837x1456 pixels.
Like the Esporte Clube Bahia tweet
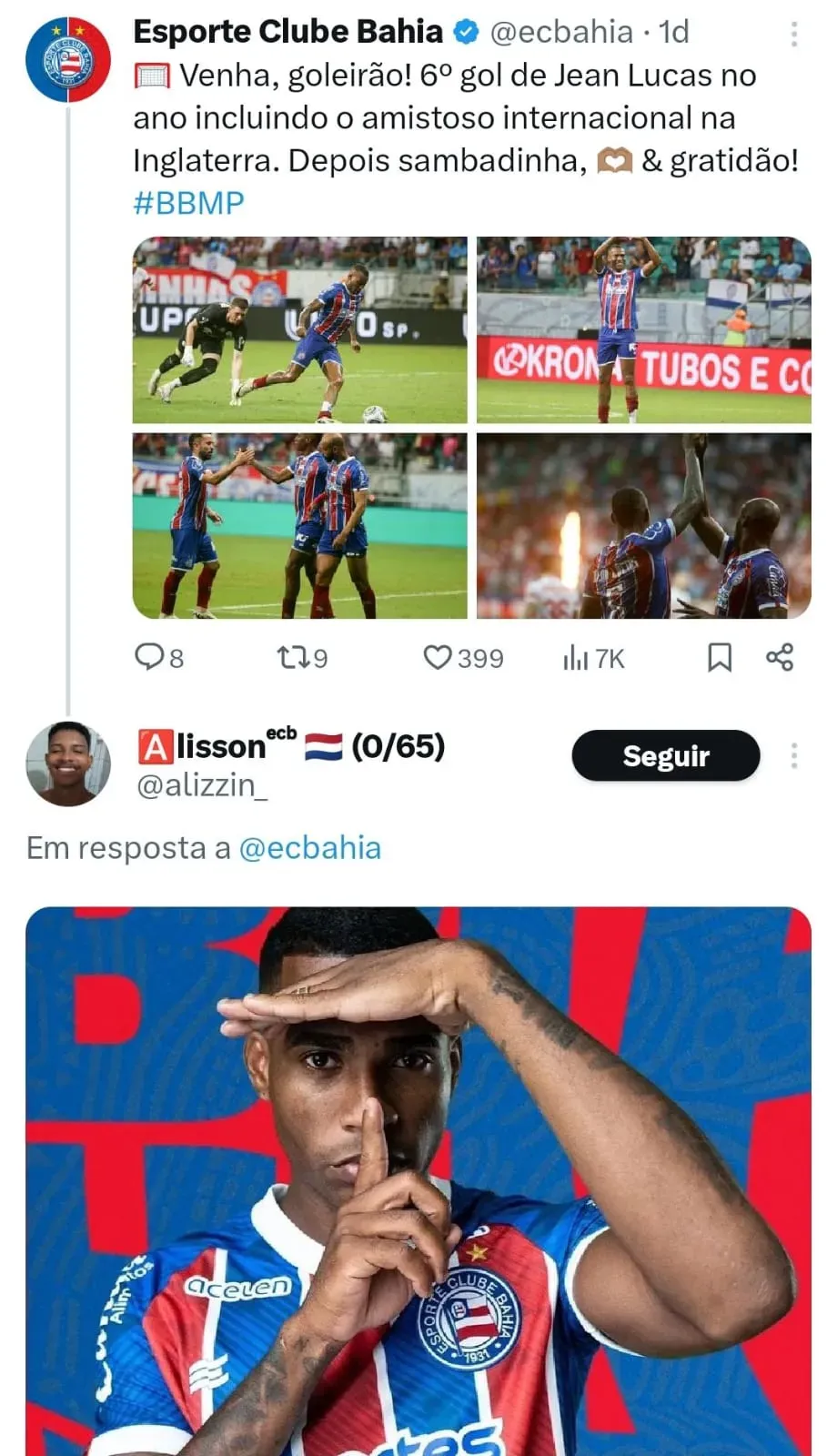pyautogui.click(x=438, y=657)
